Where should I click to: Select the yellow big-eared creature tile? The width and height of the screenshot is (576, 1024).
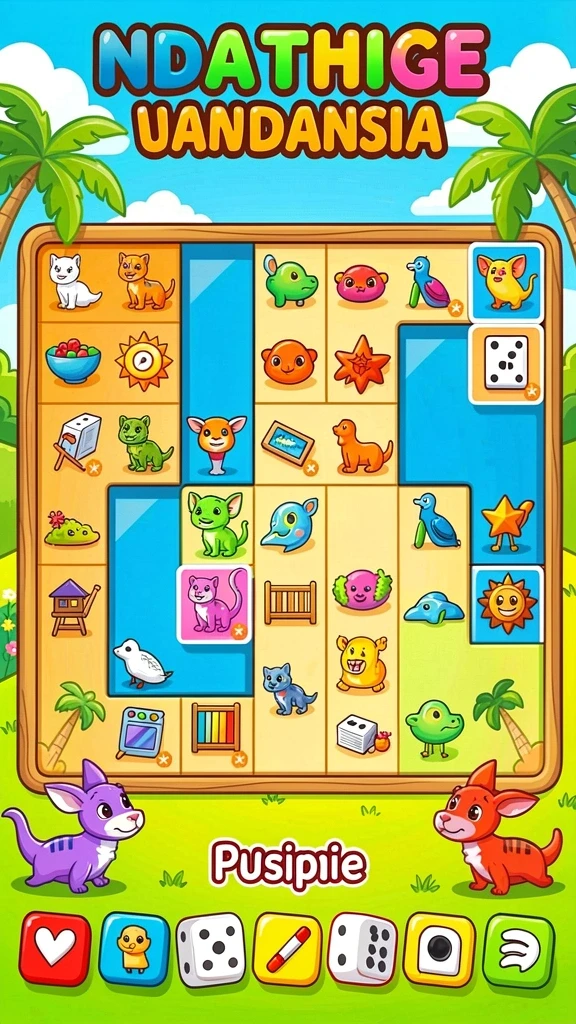(506, 281)
